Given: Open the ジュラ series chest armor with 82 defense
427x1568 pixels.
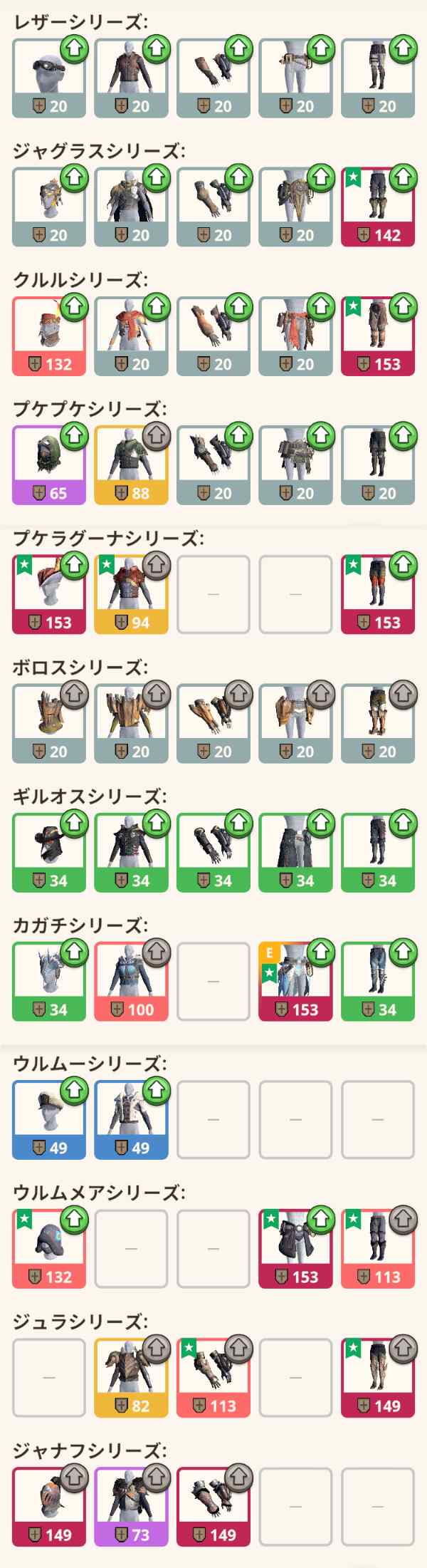Looking at the screenshot, I should click(131, 1378).
